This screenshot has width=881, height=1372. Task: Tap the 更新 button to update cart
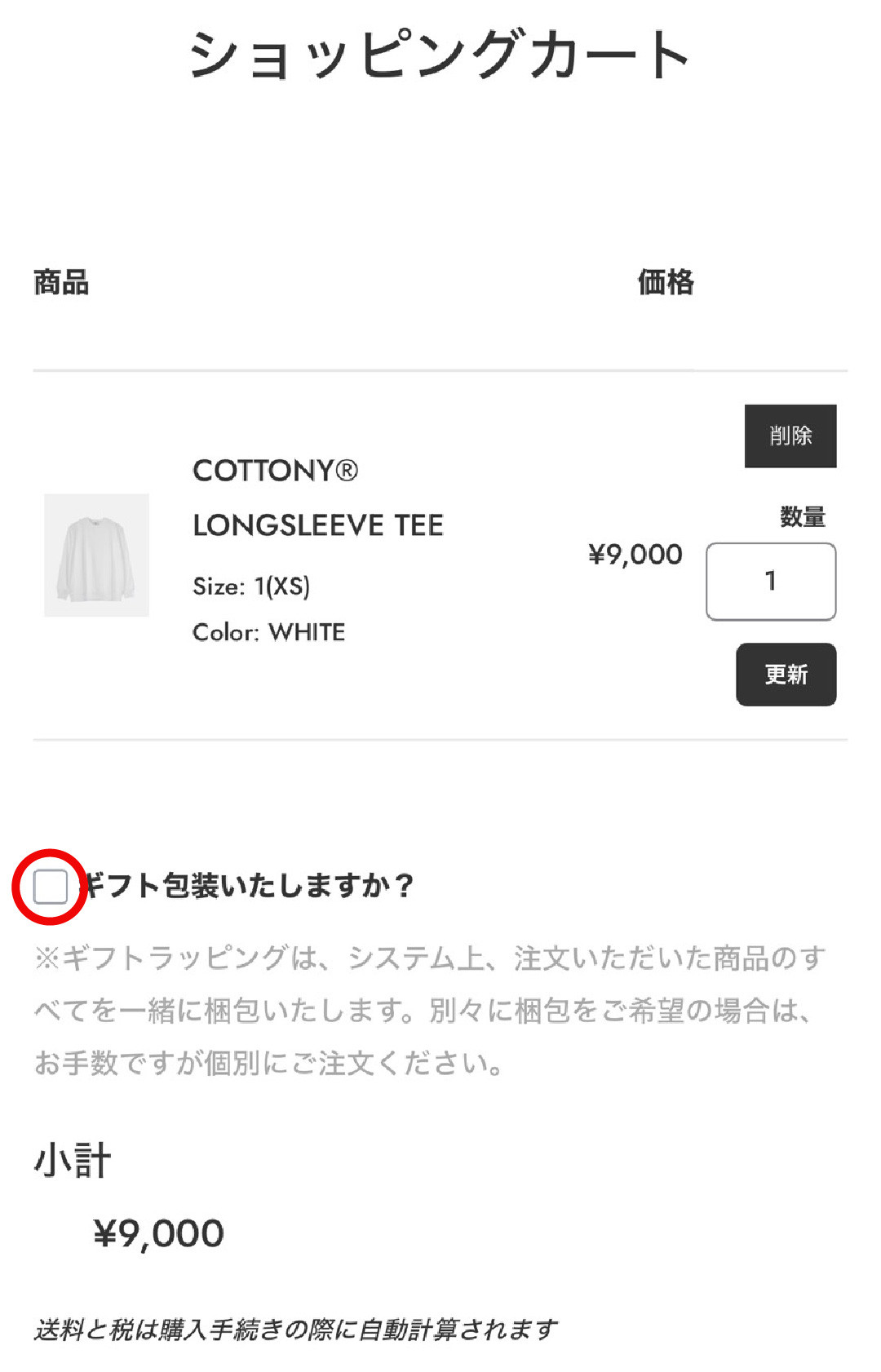[x=786, y=675]
